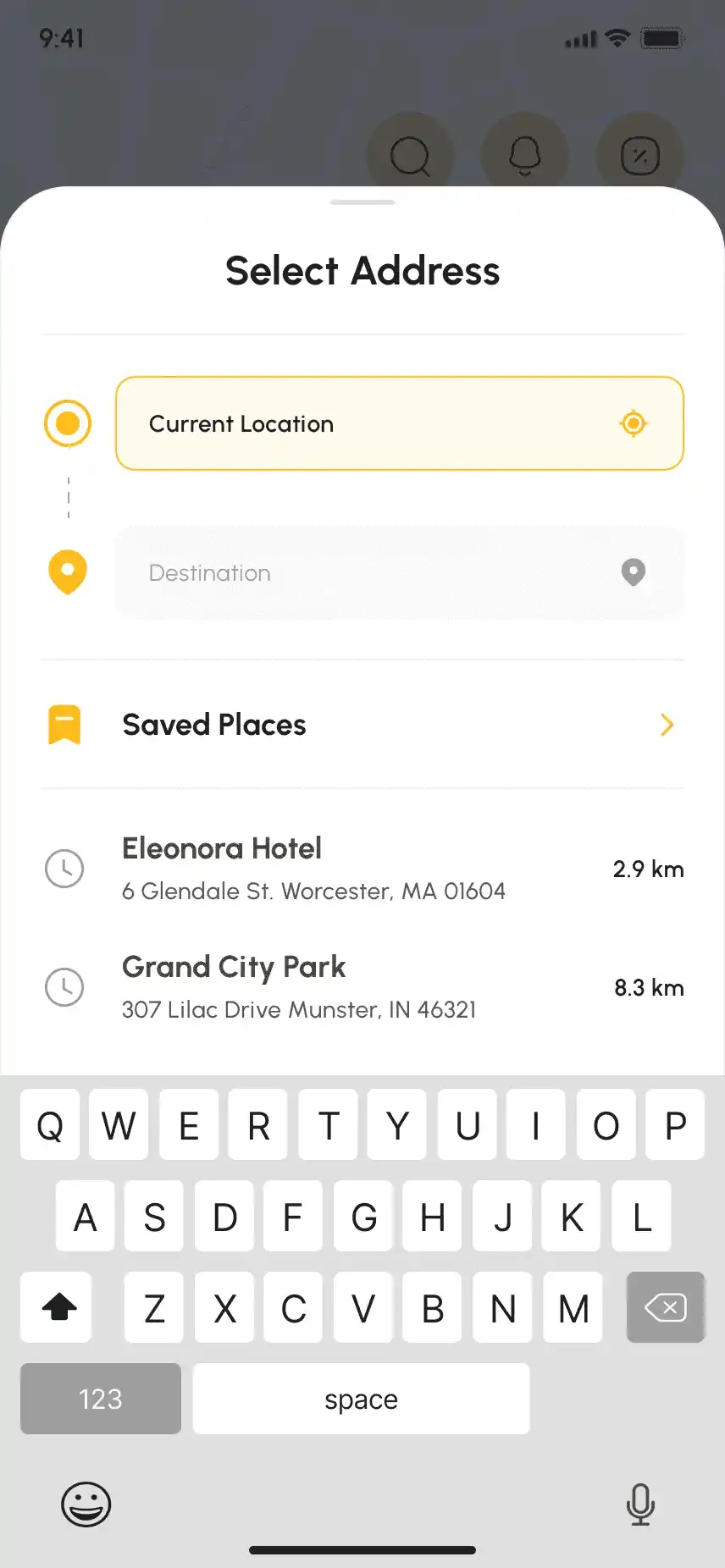The width and height of the screenshot is (725, 1568).
Task: Tap the shift key on the keyboard
Action: (x=56, y=1307)
